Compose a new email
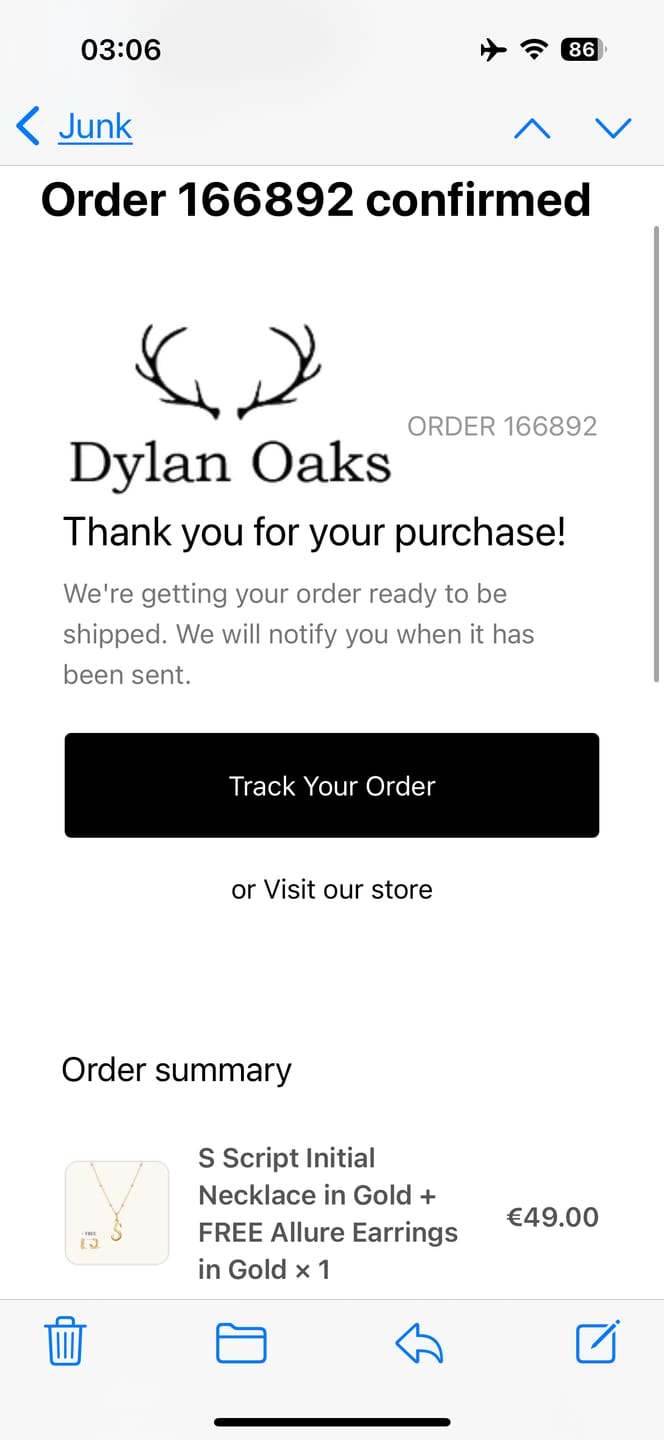The image size is (664, 1440). [x=598, y=1341]
